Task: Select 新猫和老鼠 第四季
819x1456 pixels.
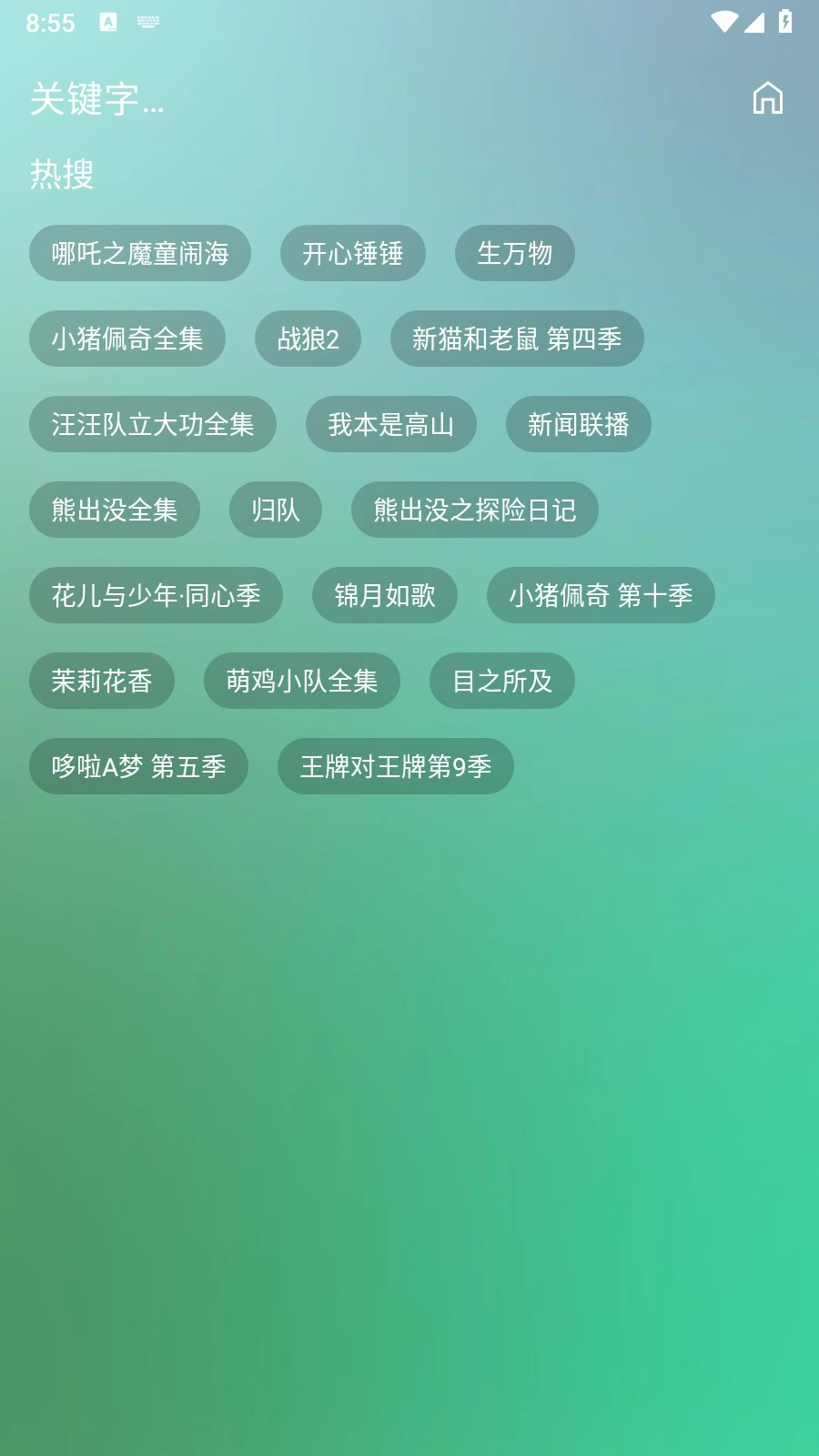Action: pyautogui.click(x=517, y=339)
